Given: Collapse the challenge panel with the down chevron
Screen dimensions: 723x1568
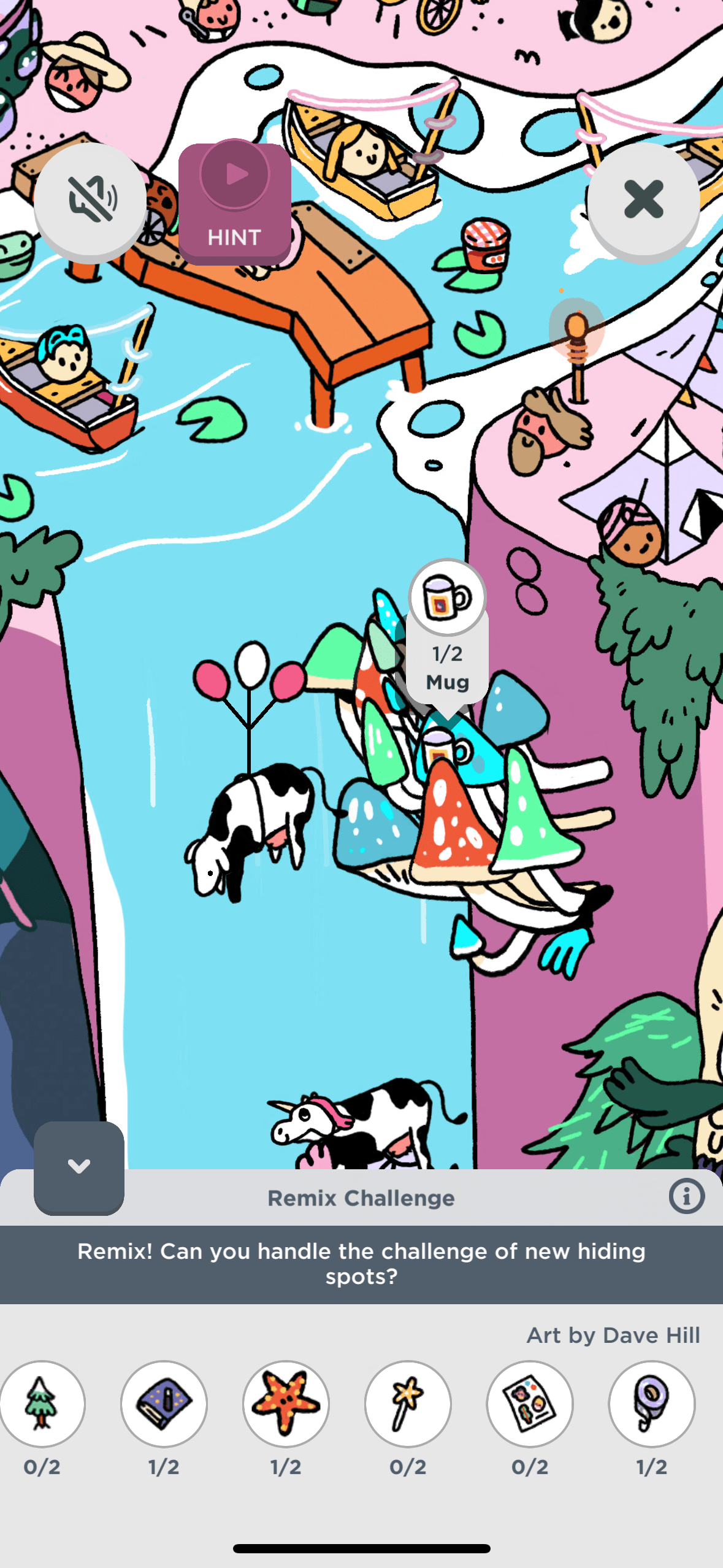Looking at the screenshot, I should point(79,1166).
